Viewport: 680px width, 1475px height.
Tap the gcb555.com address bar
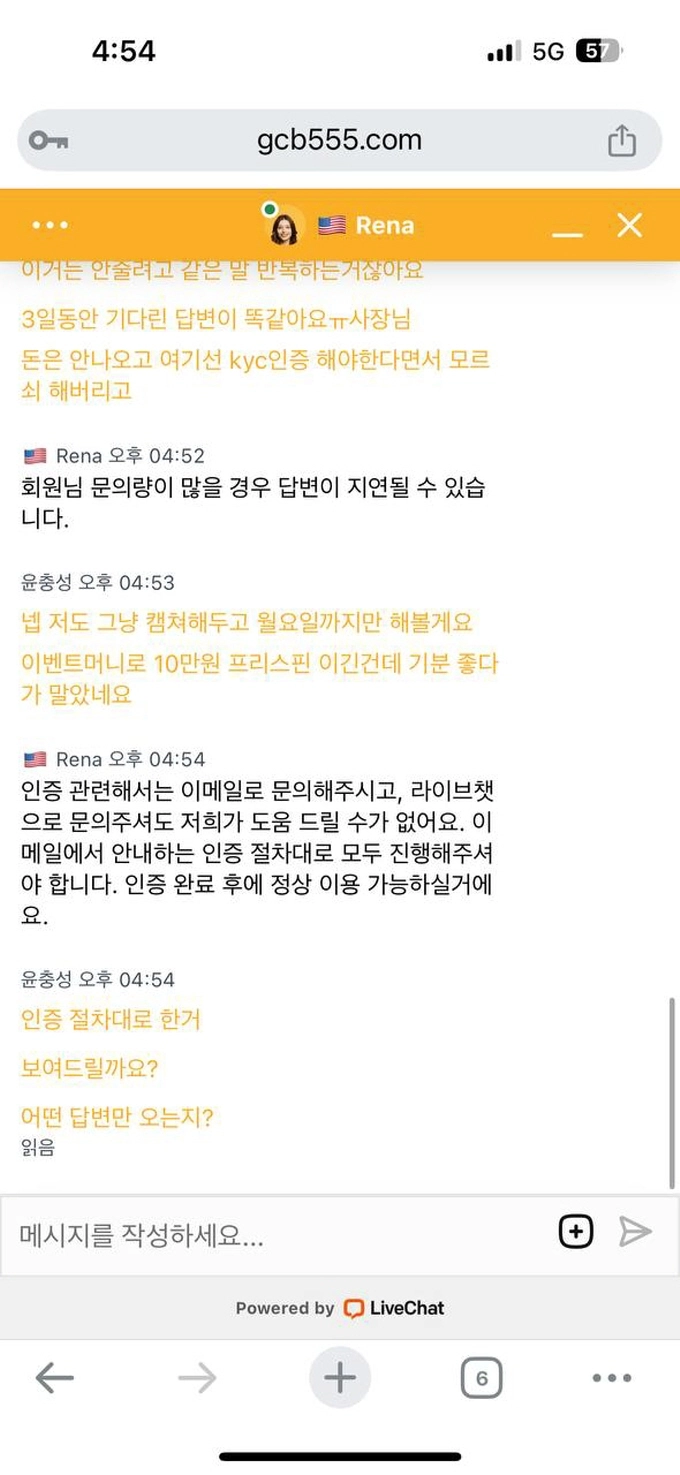click(x=338, y=140)
